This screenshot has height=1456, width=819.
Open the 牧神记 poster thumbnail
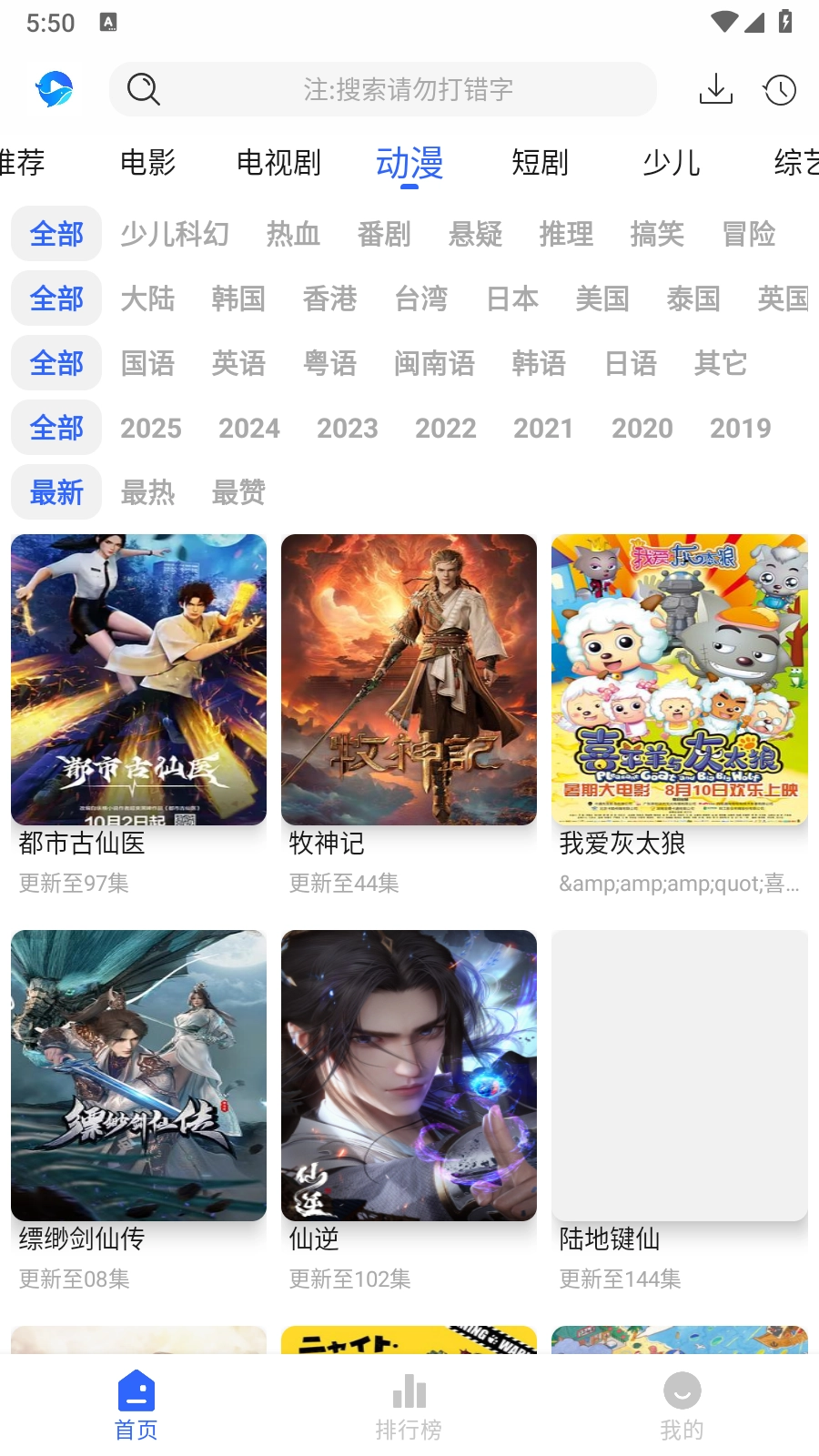click(409, 679)
